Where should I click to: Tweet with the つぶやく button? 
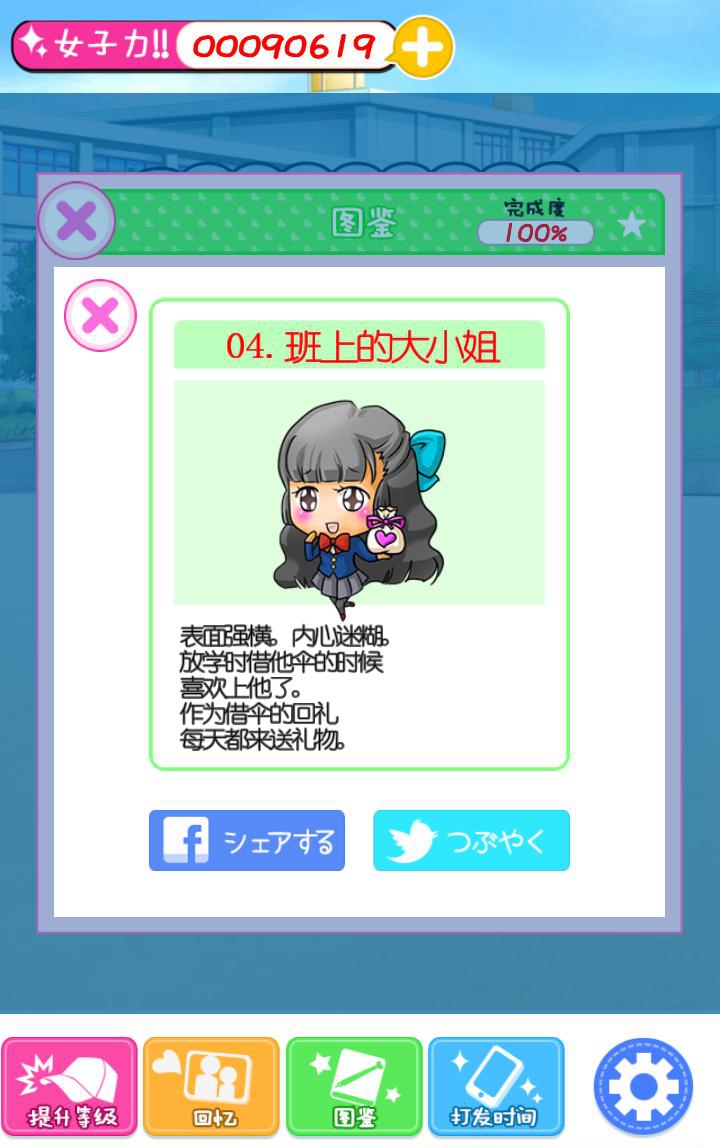point(471,841)
